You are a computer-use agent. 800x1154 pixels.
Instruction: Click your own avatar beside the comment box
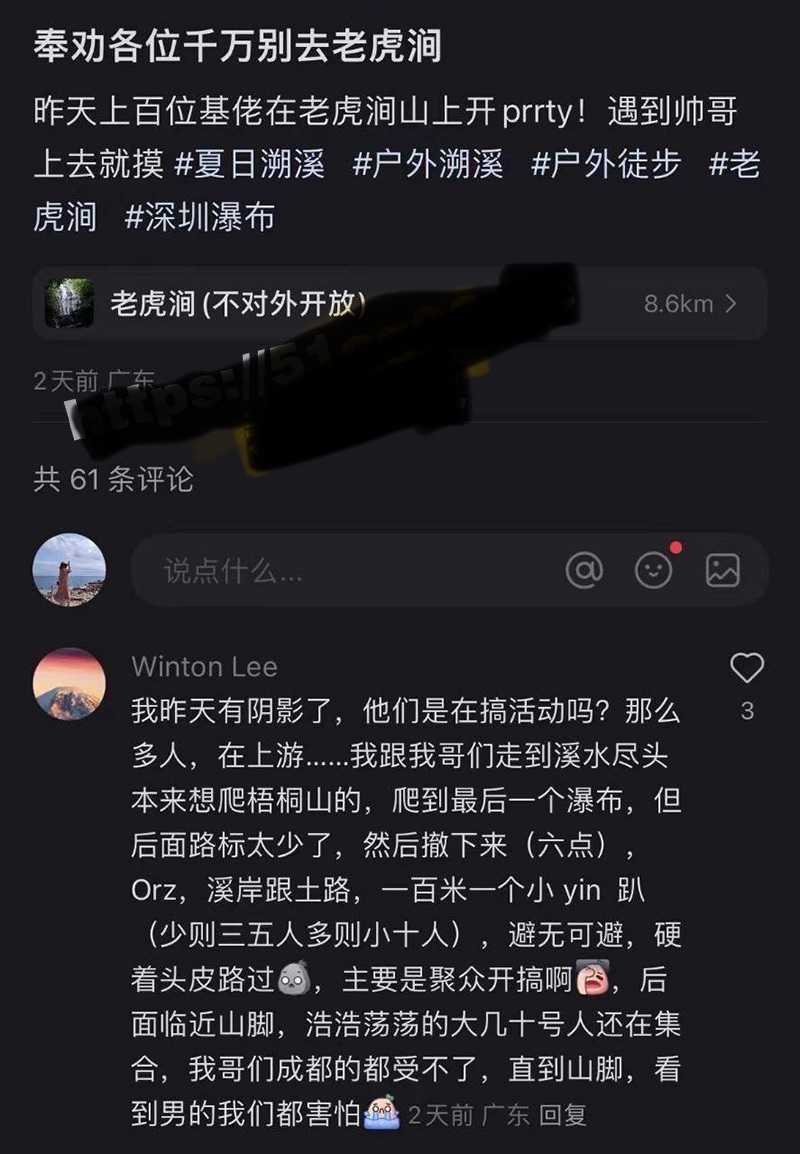68,570
